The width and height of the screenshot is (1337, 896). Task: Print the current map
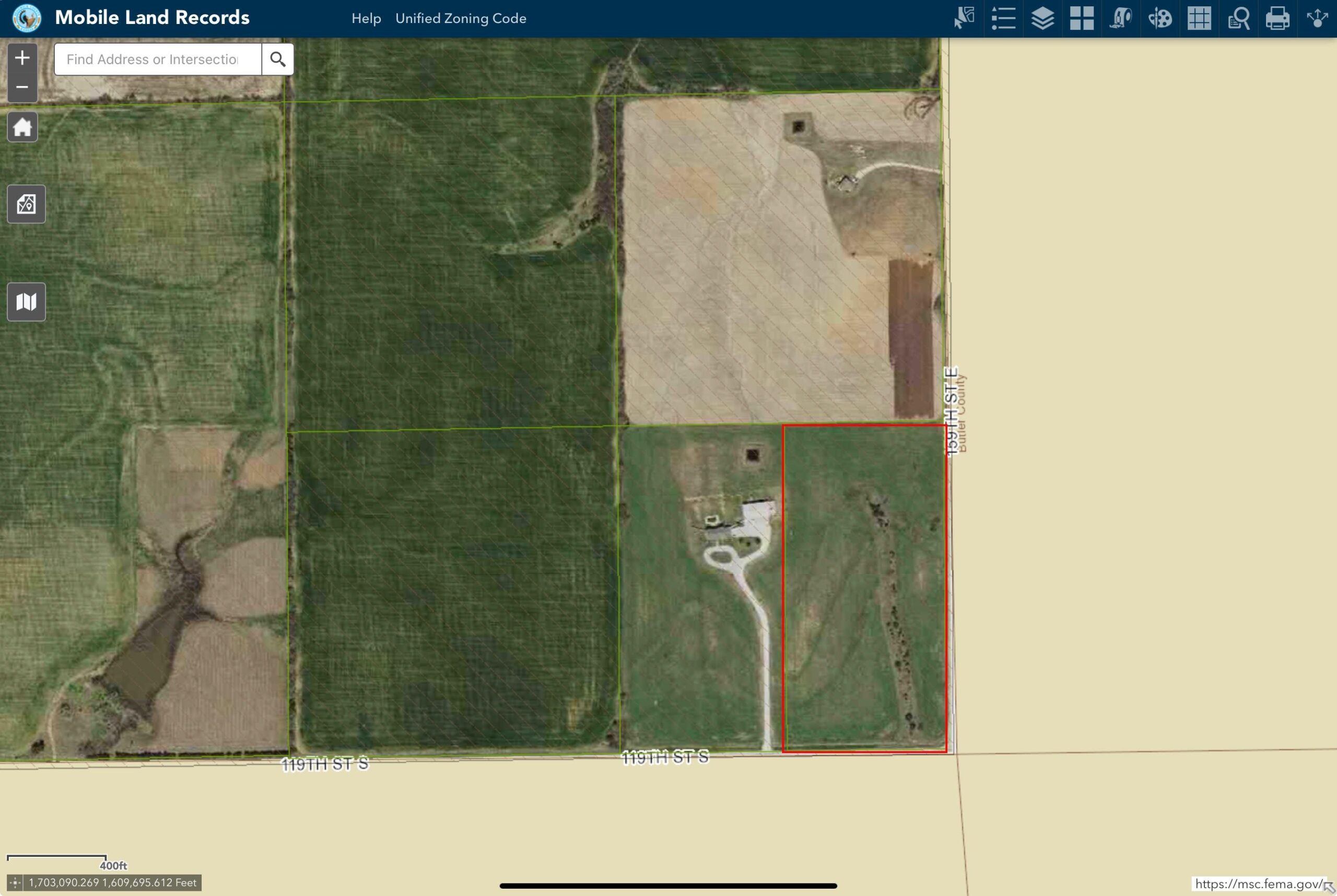pyautogui.click(x=1277, y=18)
